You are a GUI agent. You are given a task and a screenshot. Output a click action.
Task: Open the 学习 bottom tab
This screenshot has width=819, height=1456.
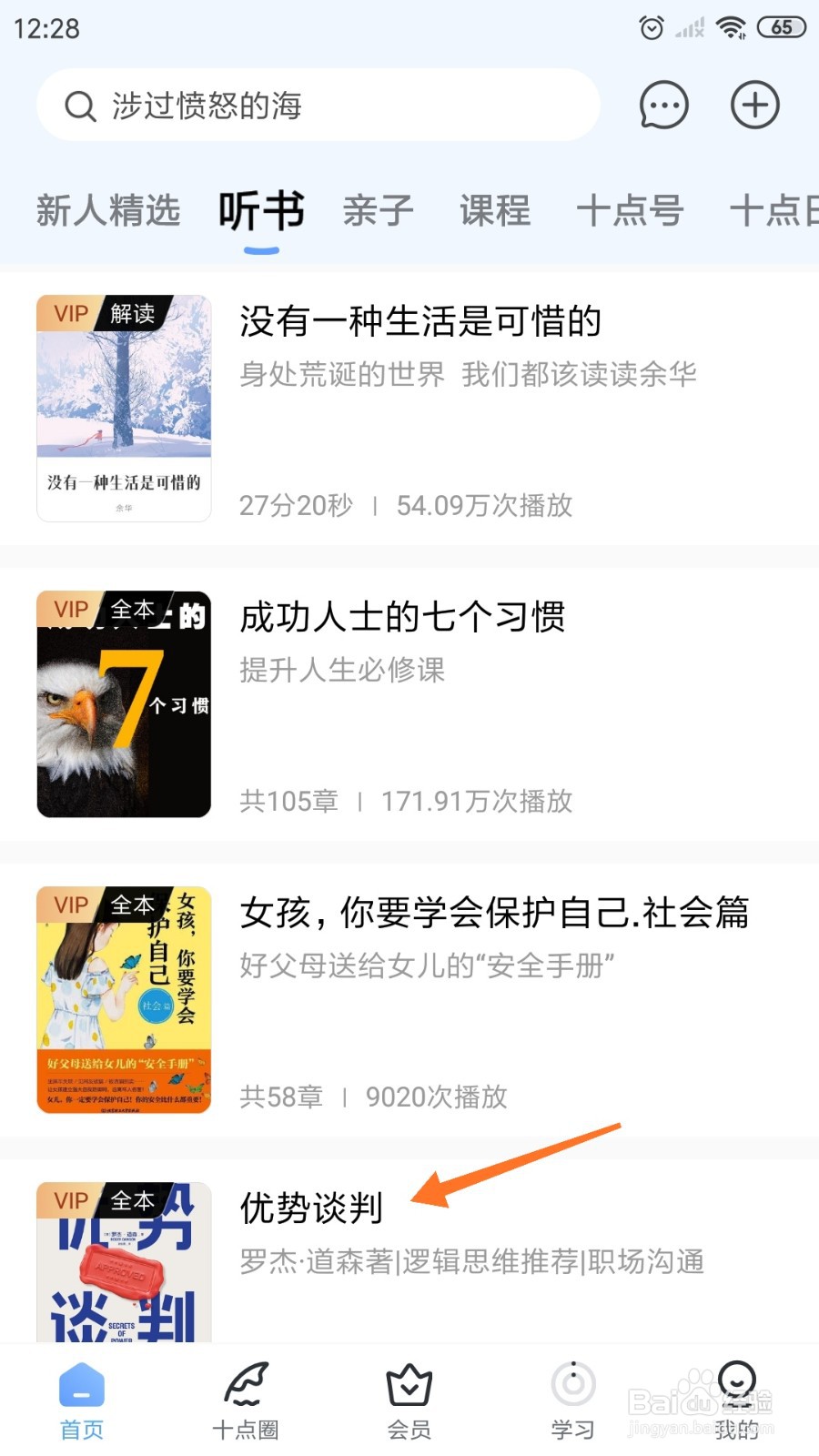[573, 1401]
